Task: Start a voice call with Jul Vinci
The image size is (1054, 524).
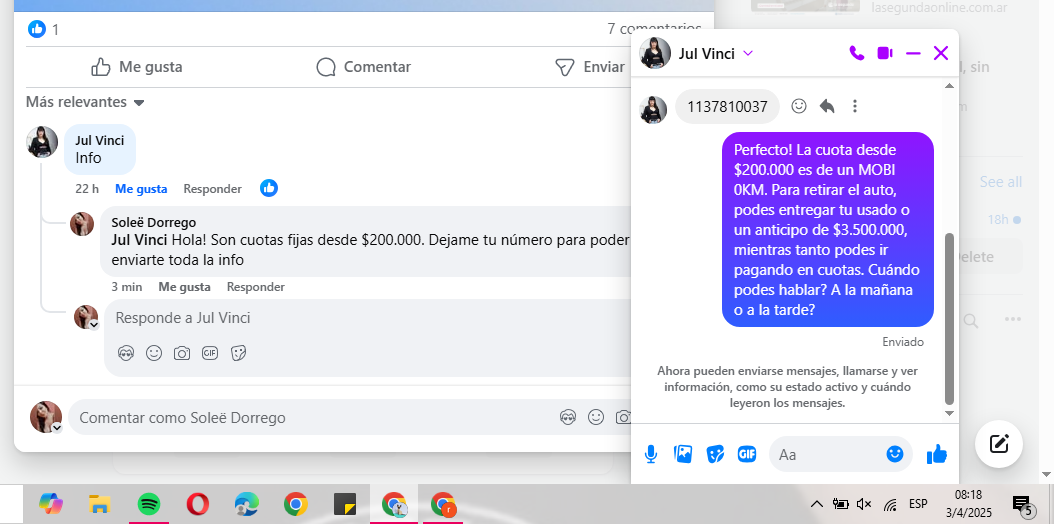Action: click(x=856, y=54)
